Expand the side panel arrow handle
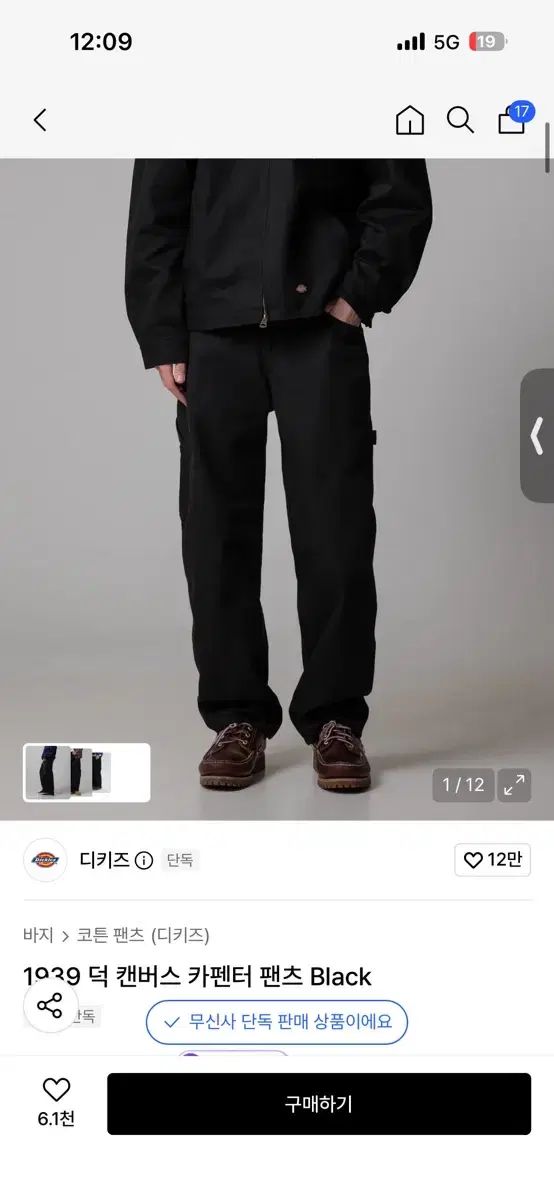The height and width of the screenshot is (1200, 554). coord(537,436)
